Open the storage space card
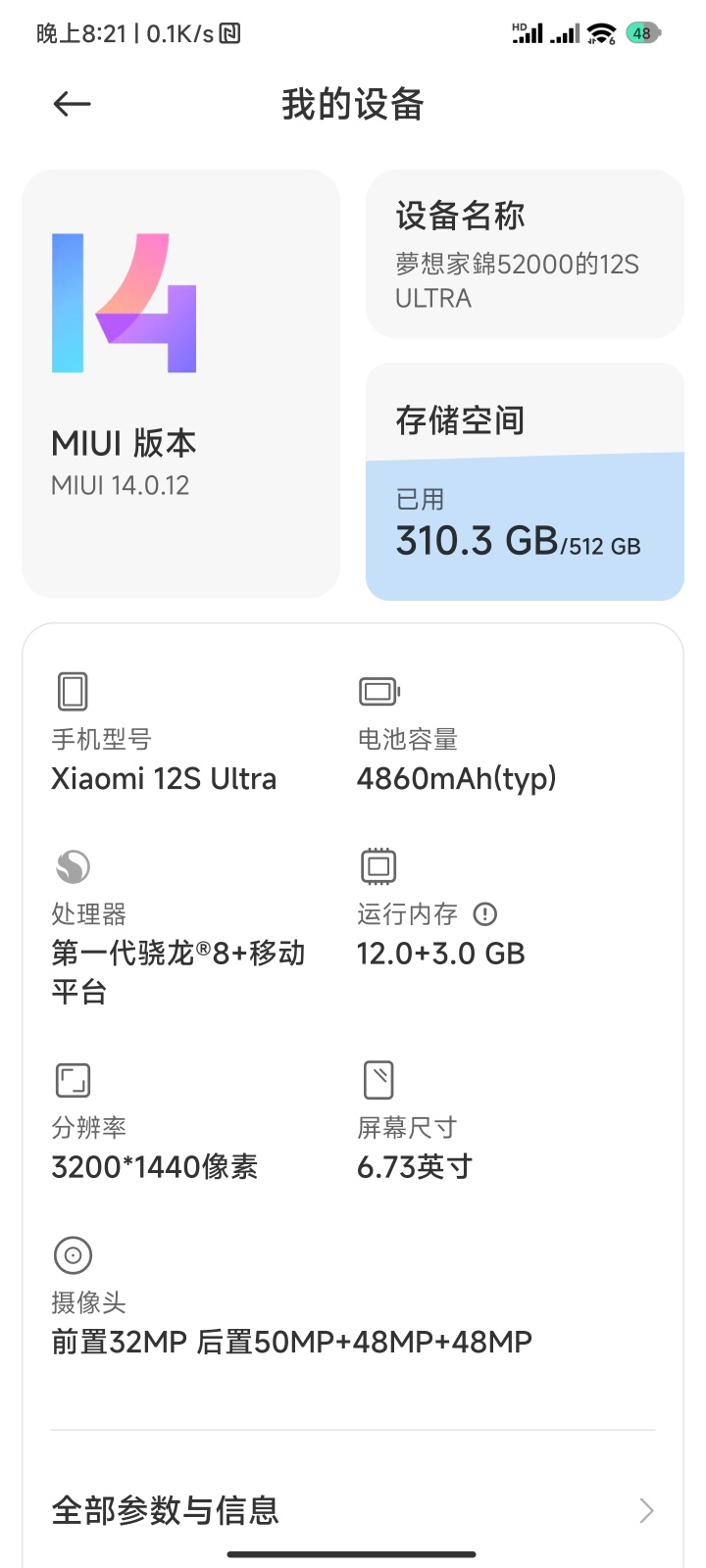 [525, 481]
